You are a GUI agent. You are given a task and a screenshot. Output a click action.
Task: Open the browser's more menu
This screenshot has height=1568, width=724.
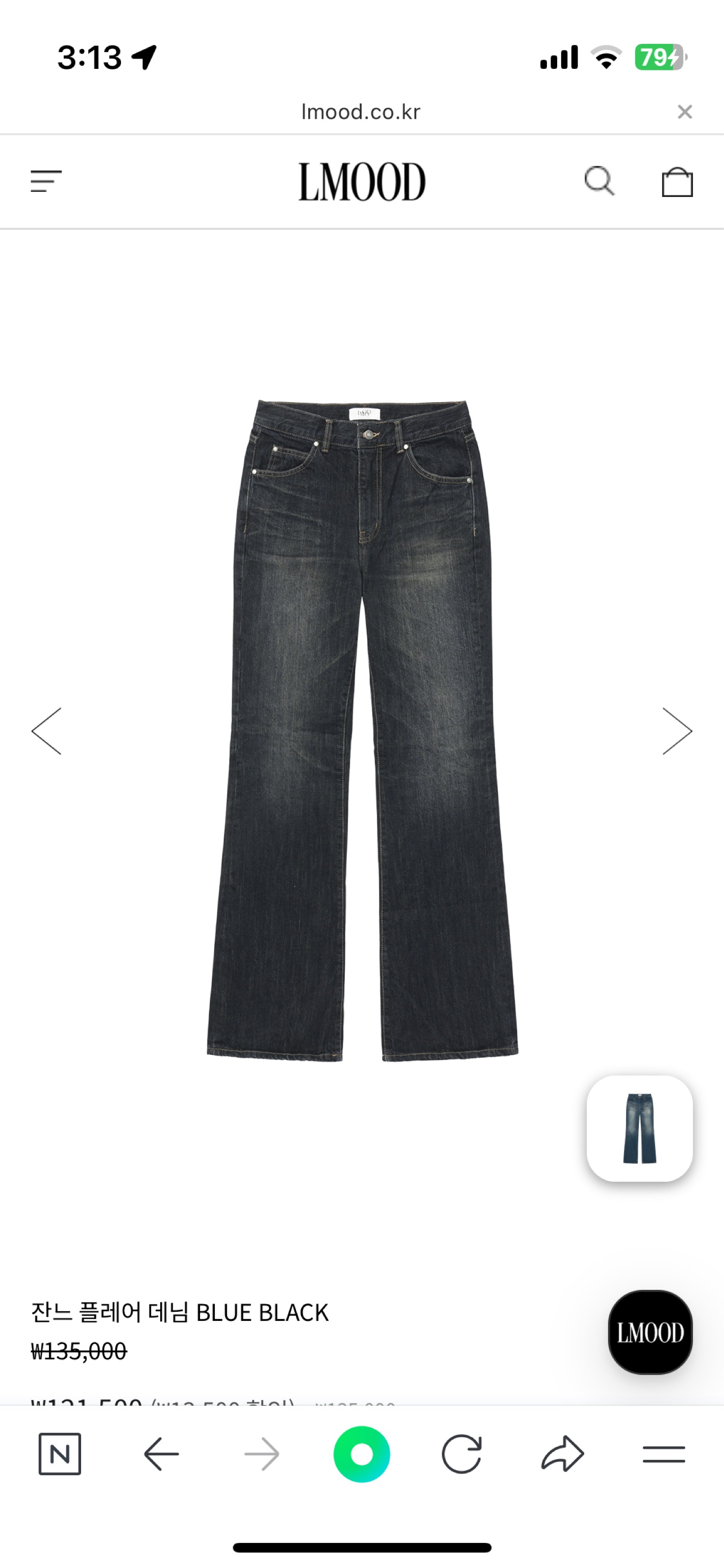tap(664, 1454)
